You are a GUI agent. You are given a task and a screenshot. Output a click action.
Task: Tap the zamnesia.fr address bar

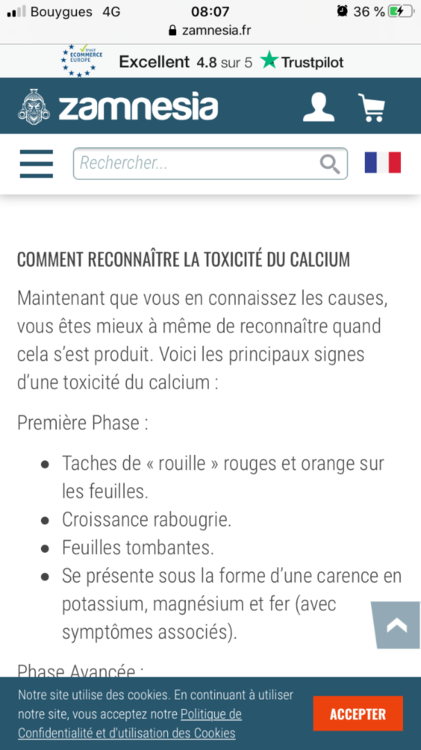pyautogui.click(x=210, y=31)
